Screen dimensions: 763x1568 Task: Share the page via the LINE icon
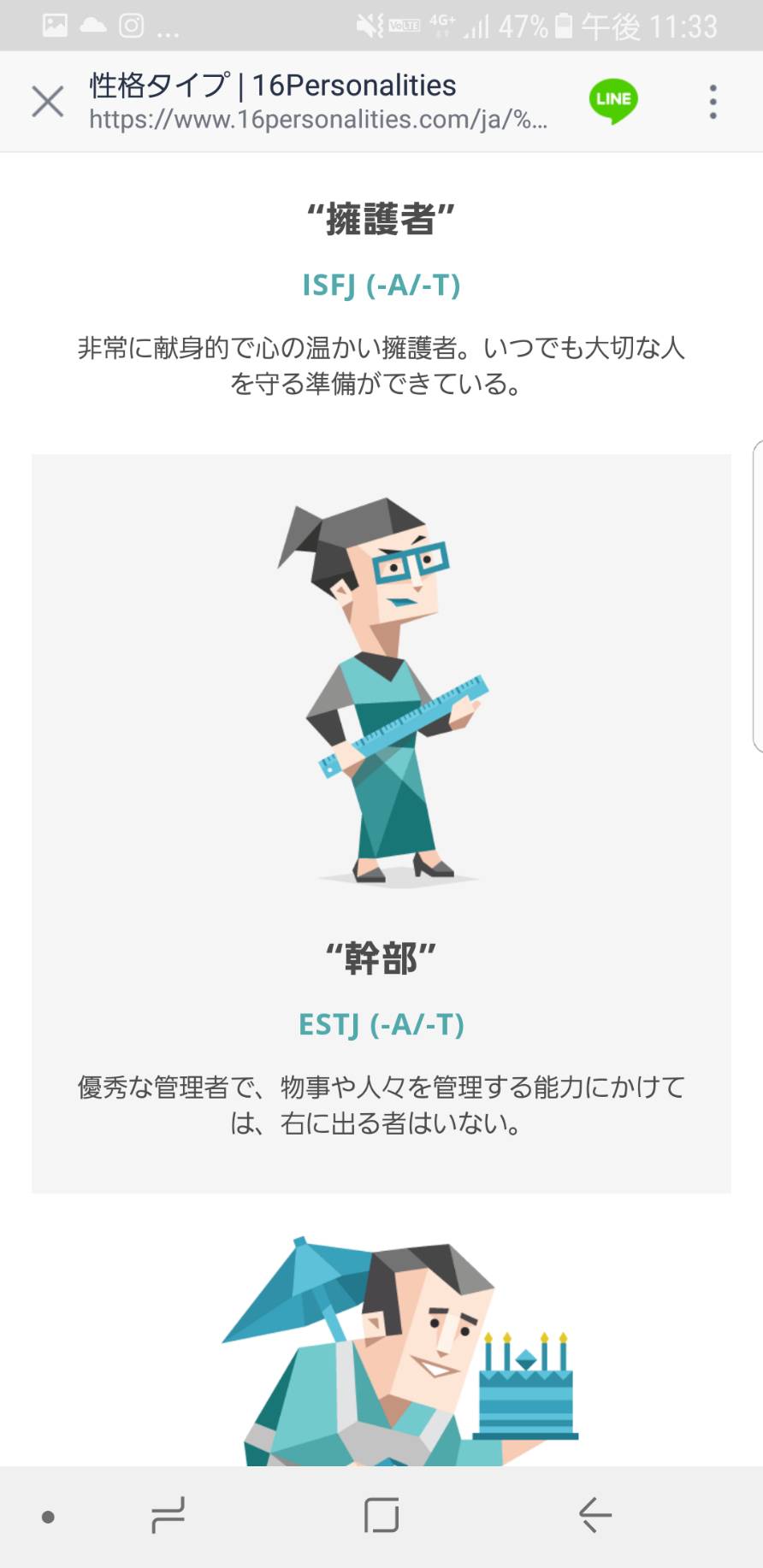coord(613,101)
